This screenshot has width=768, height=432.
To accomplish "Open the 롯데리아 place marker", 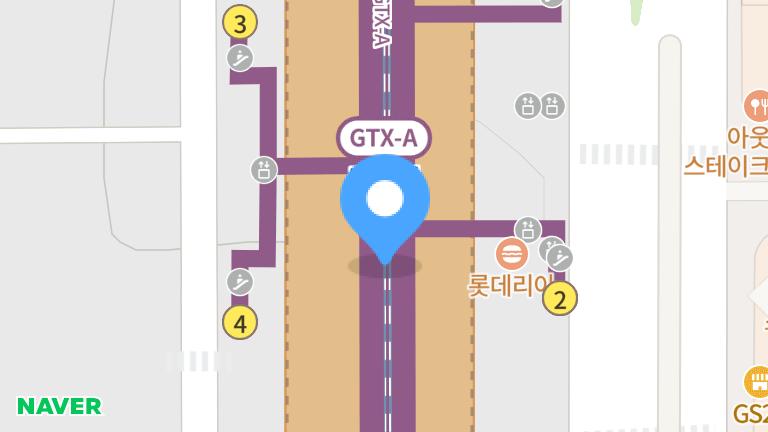I will (x=513, y=253).
